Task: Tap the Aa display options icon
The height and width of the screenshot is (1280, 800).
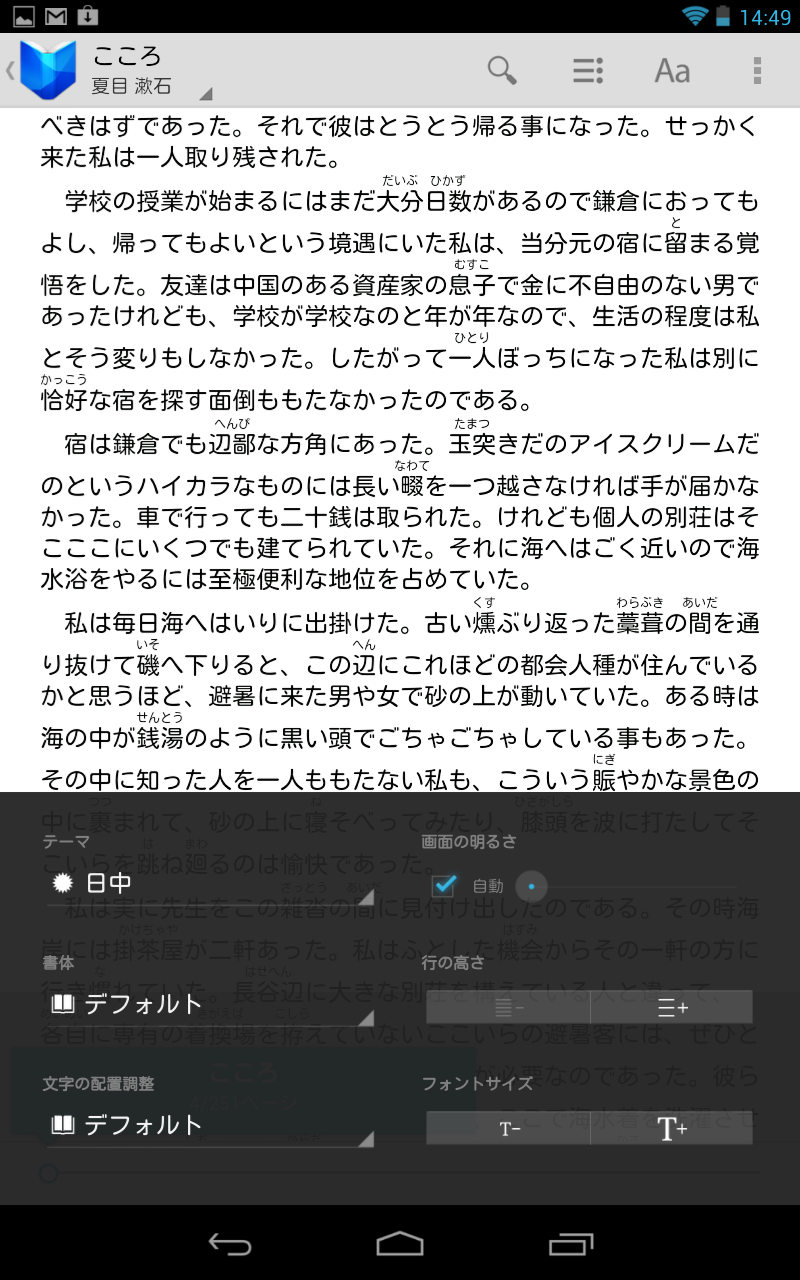Action: tap(672, 70)
